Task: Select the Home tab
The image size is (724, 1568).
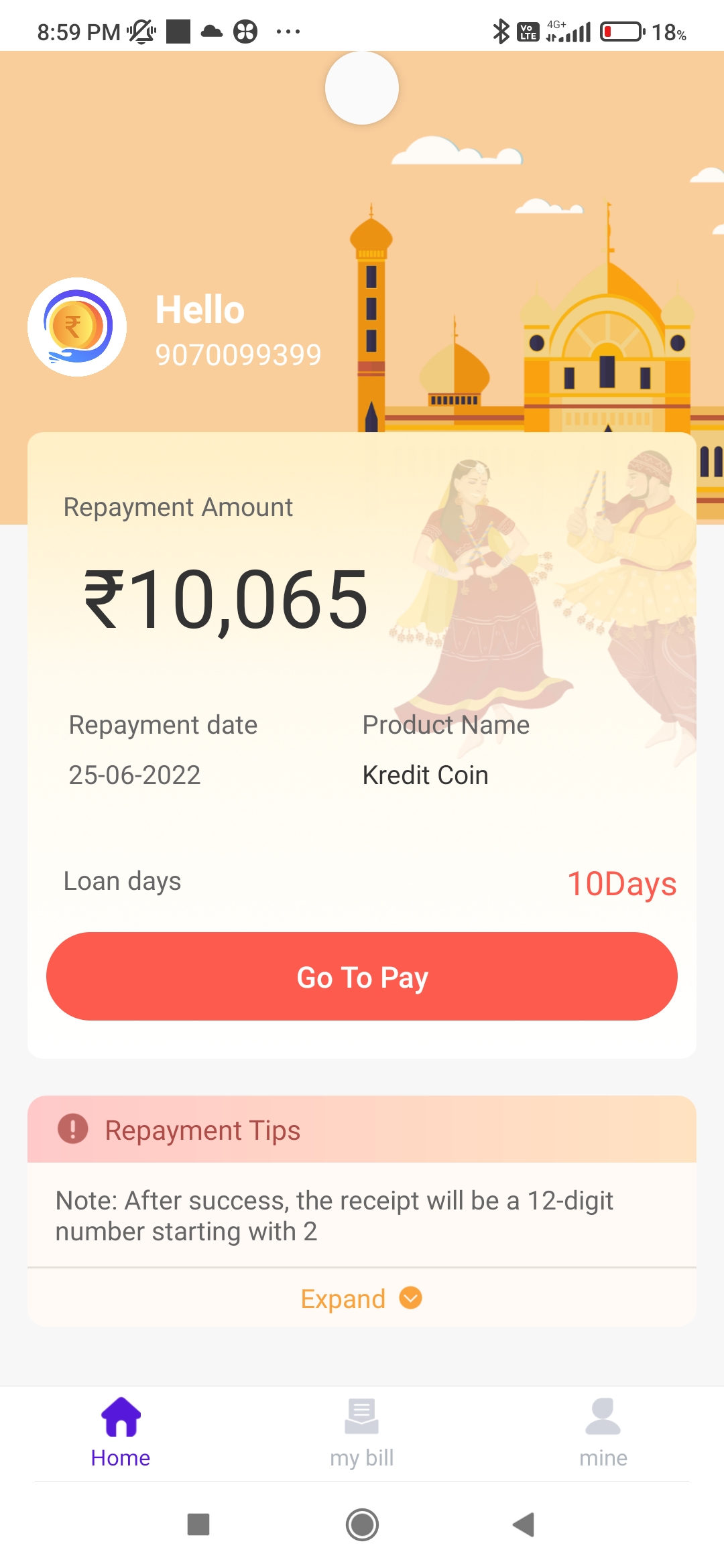Action: coord(121,1433)
